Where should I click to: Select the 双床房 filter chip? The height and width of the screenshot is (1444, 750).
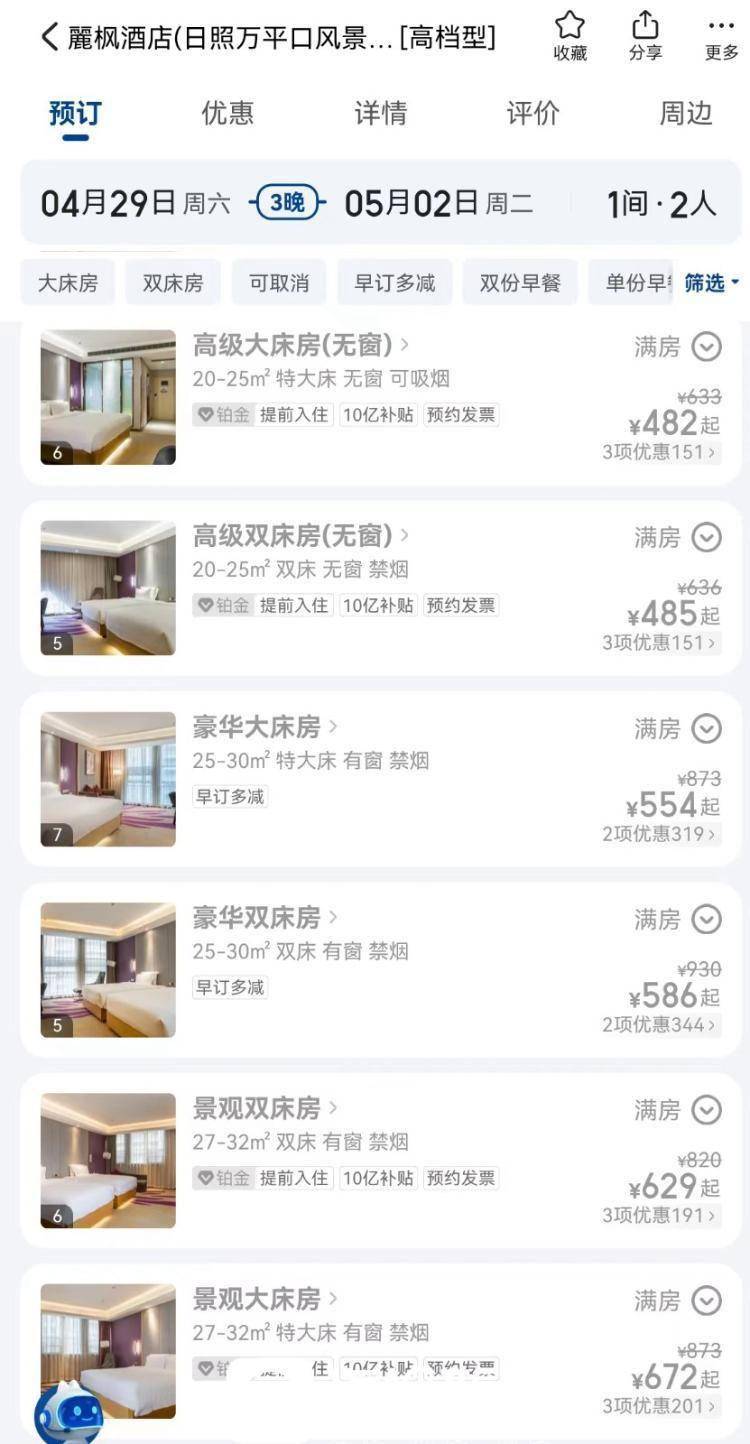tap(173, 283)
